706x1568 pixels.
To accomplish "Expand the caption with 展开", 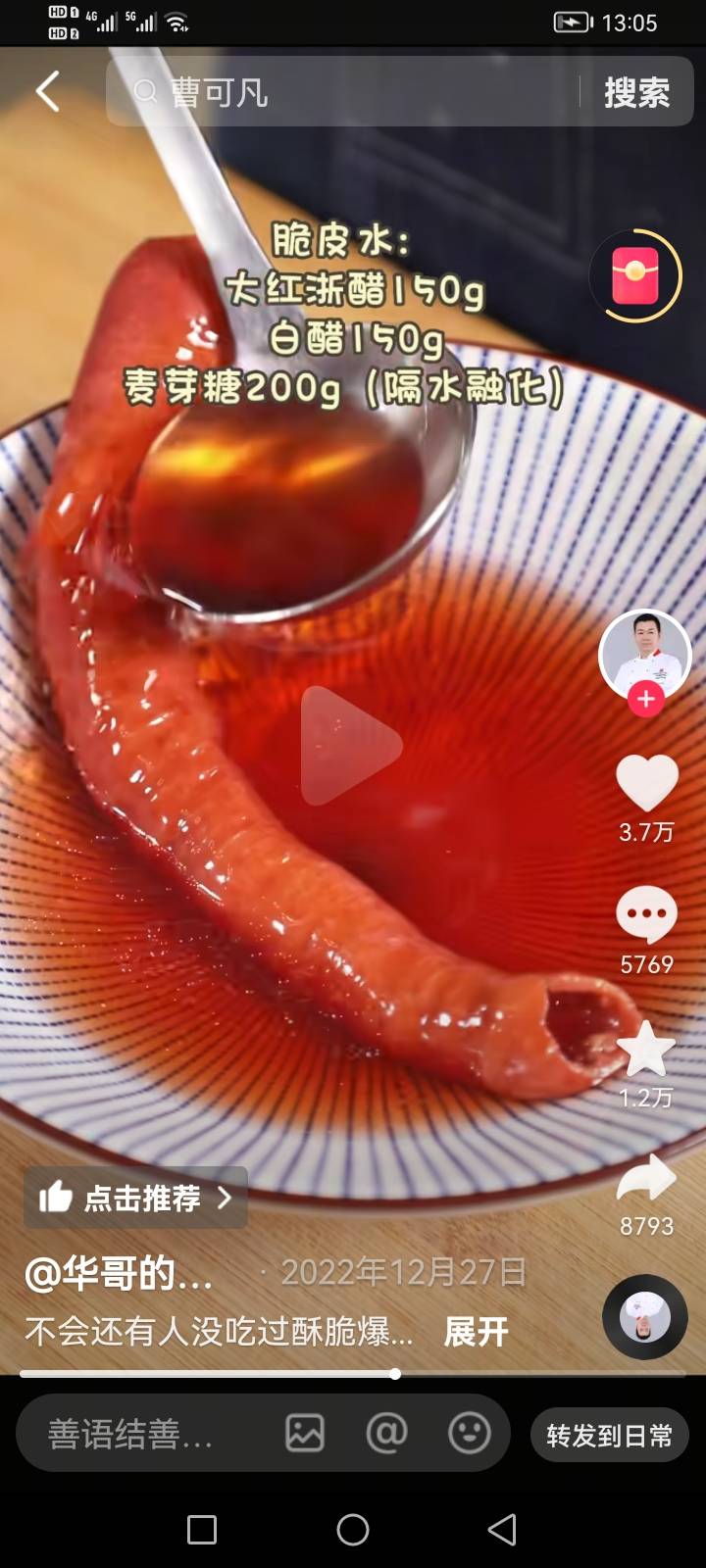I will click(477, 1331).
